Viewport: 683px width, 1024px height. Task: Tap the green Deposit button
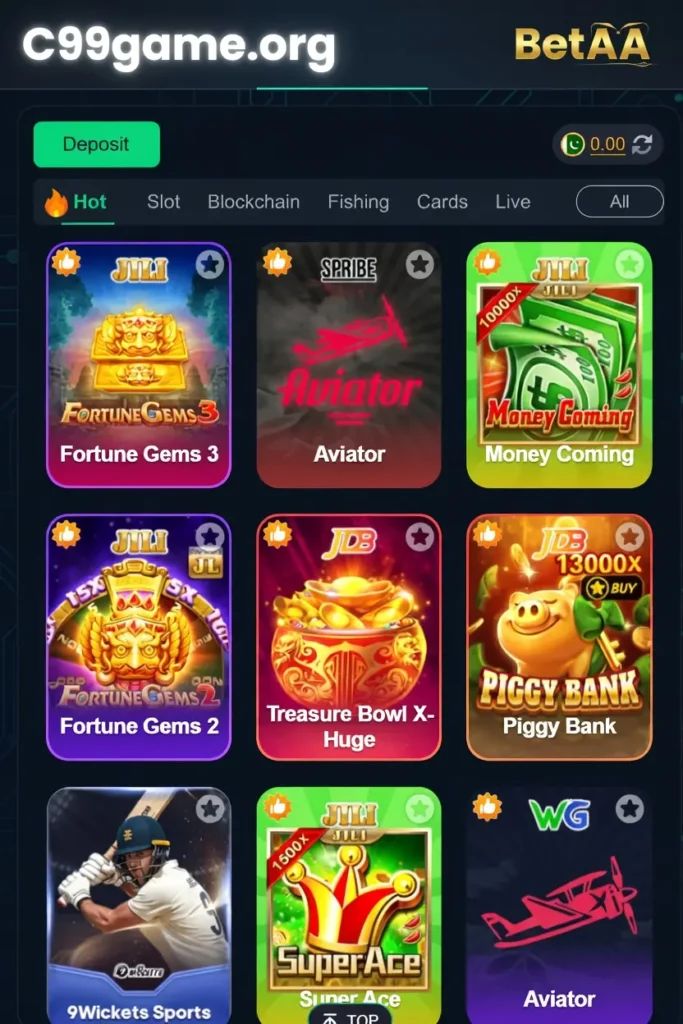pos(96,144)
